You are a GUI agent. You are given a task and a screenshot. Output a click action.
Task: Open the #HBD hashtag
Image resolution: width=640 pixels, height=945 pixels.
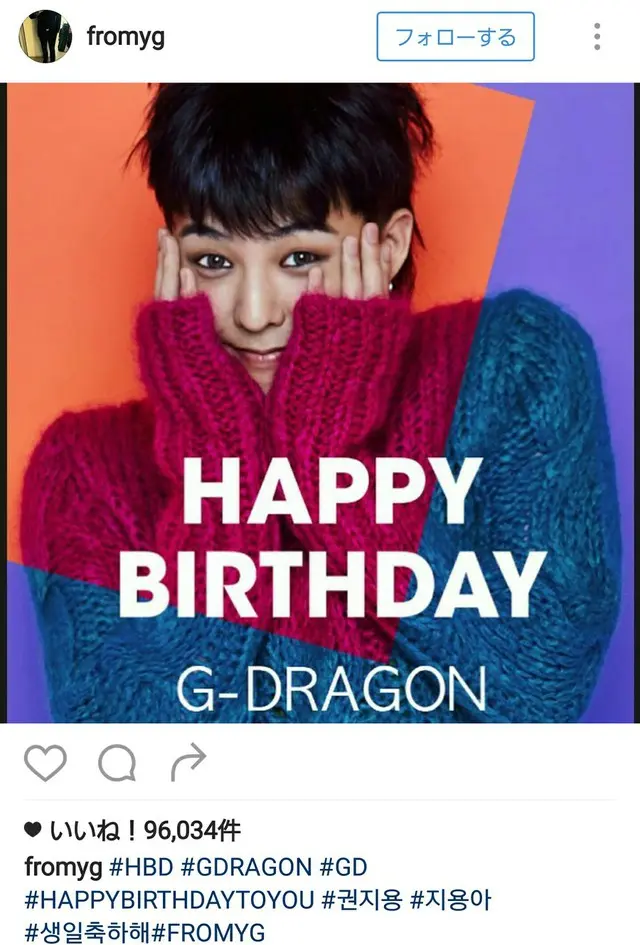[x=138, y=865]
